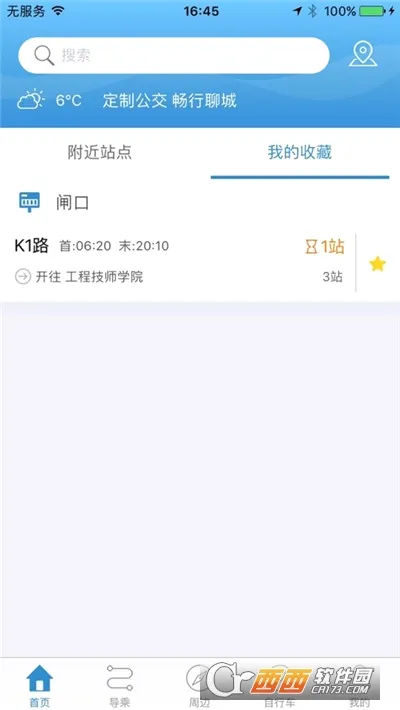The image size is (400, 710).
Task: Open the K1路 bus line row
Action: point(178,261)
